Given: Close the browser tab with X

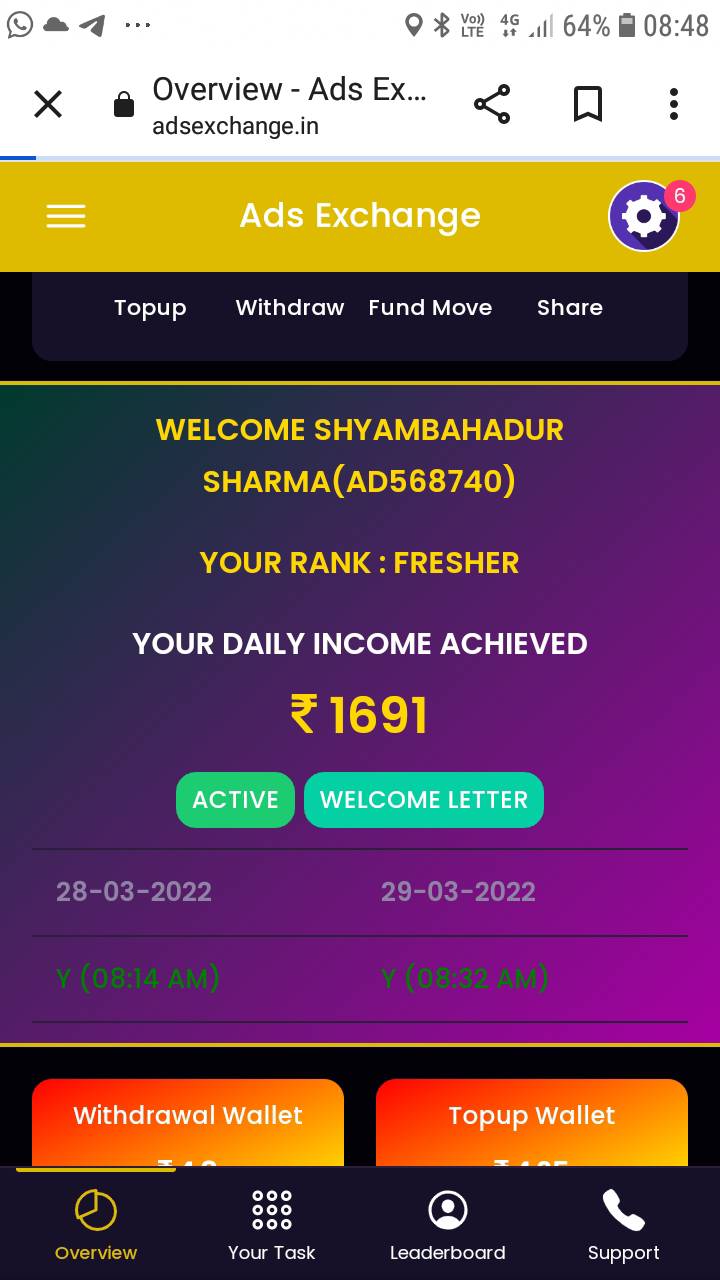Looking at the screenshot, I should tap(48, 104).
